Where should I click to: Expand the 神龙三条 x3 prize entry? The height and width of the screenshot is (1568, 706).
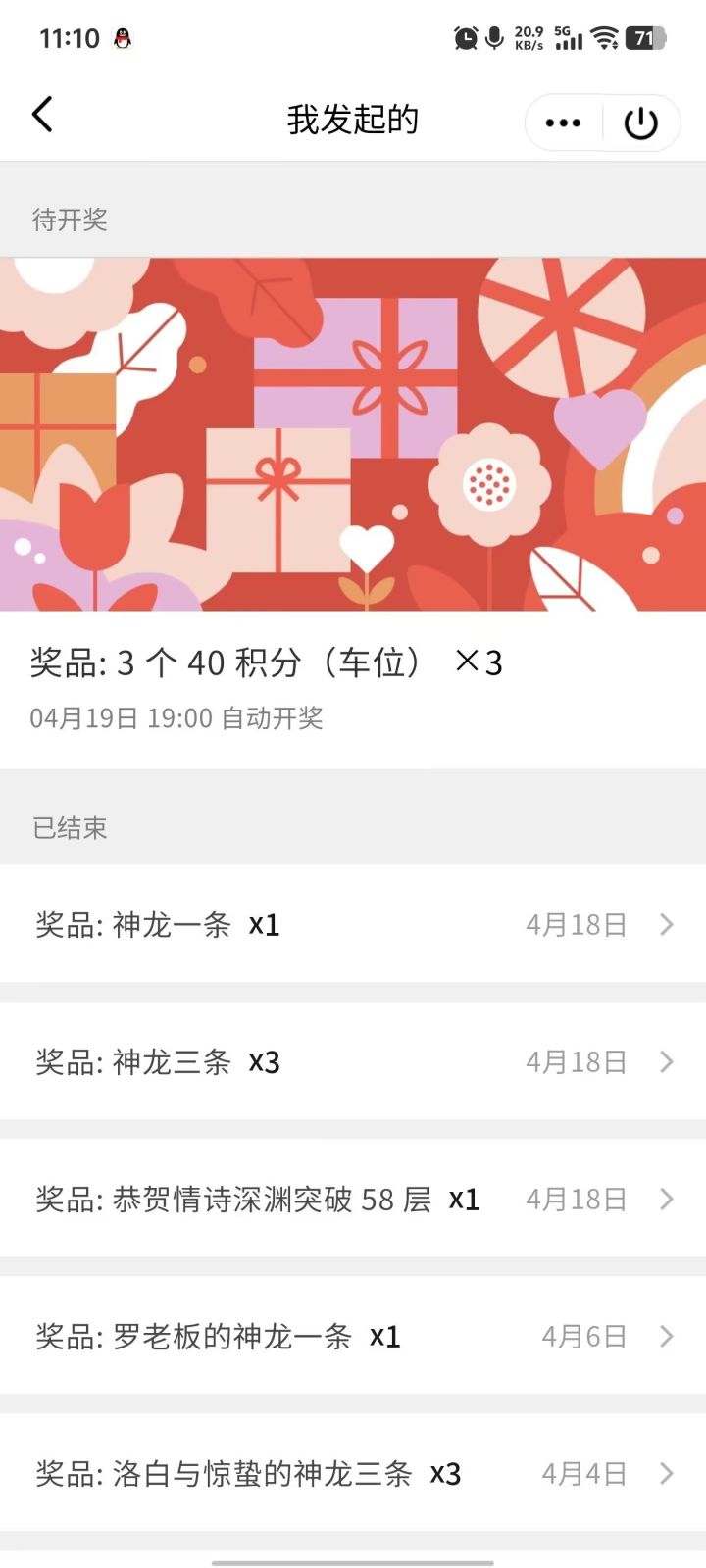pos(353,1061)
